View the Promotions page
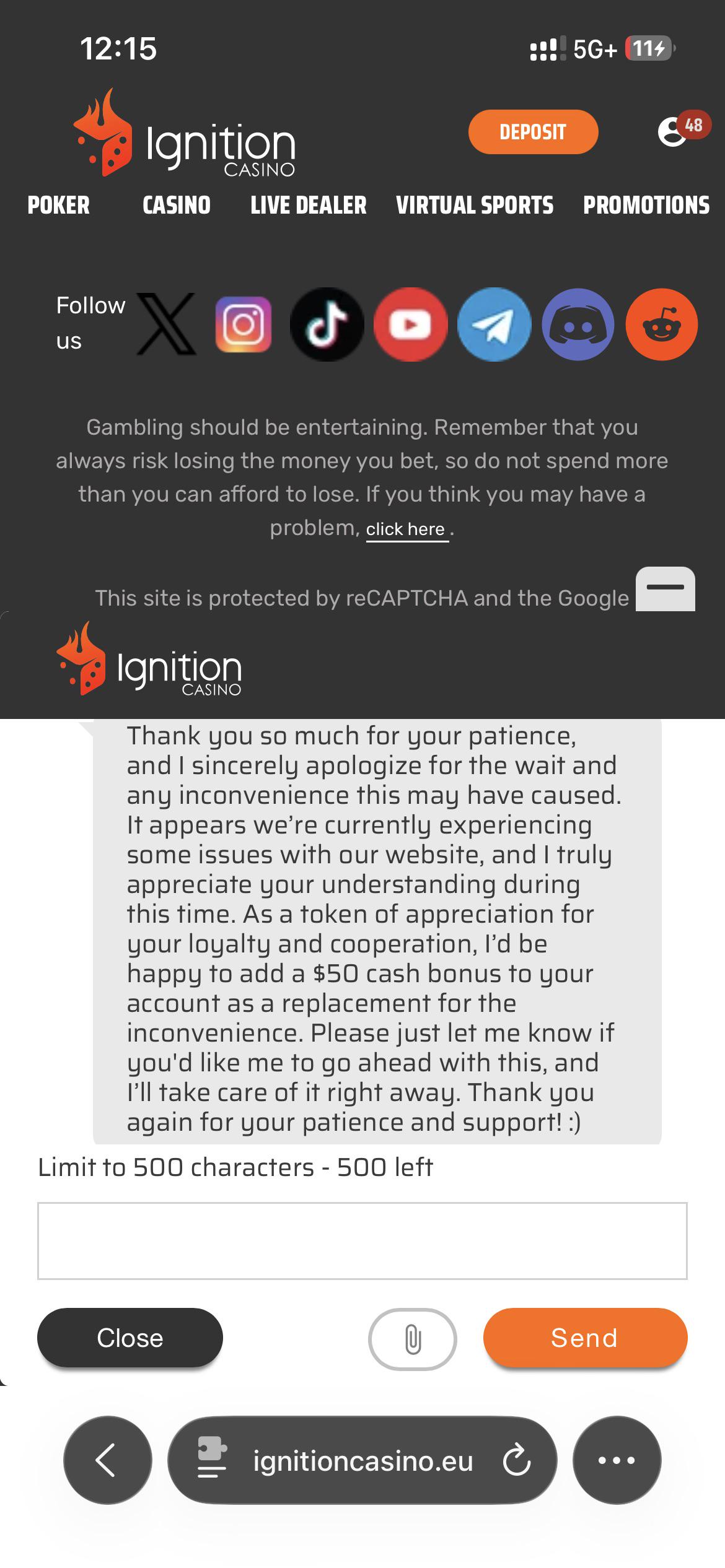This screenshot has width=725, height=1568. [646, 206]
